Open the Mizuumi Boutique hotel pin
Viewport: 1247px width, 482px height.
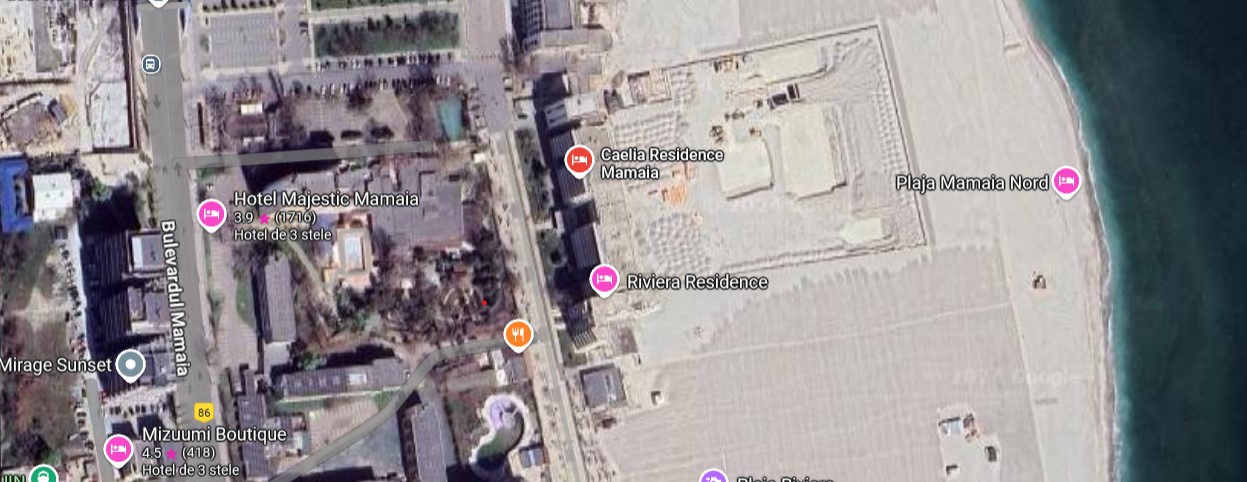pos(118,449)
